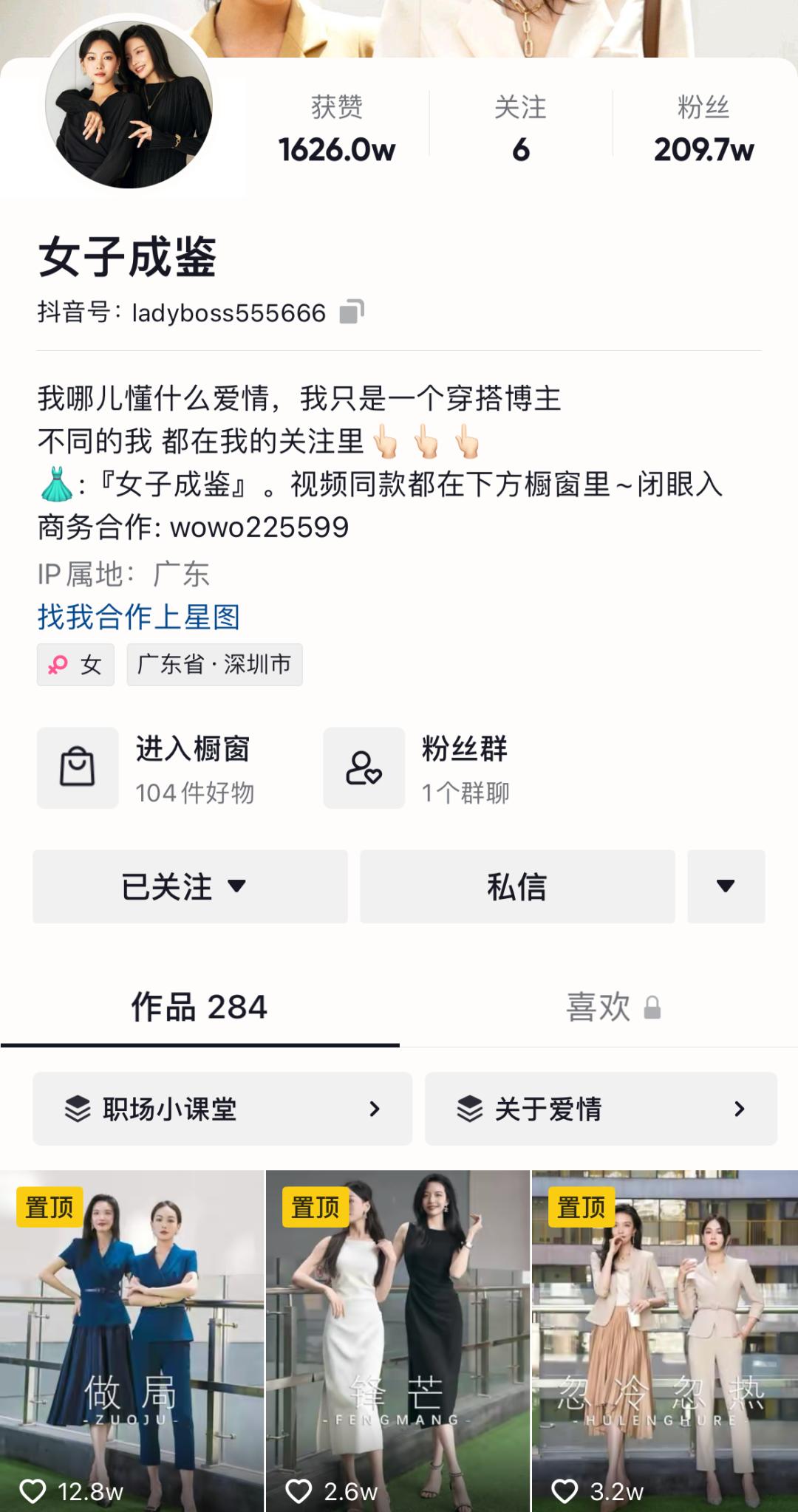Play the pinned video 锋芒
This screenshot has height=1512, width=798.
click(x=398, y=1341)
